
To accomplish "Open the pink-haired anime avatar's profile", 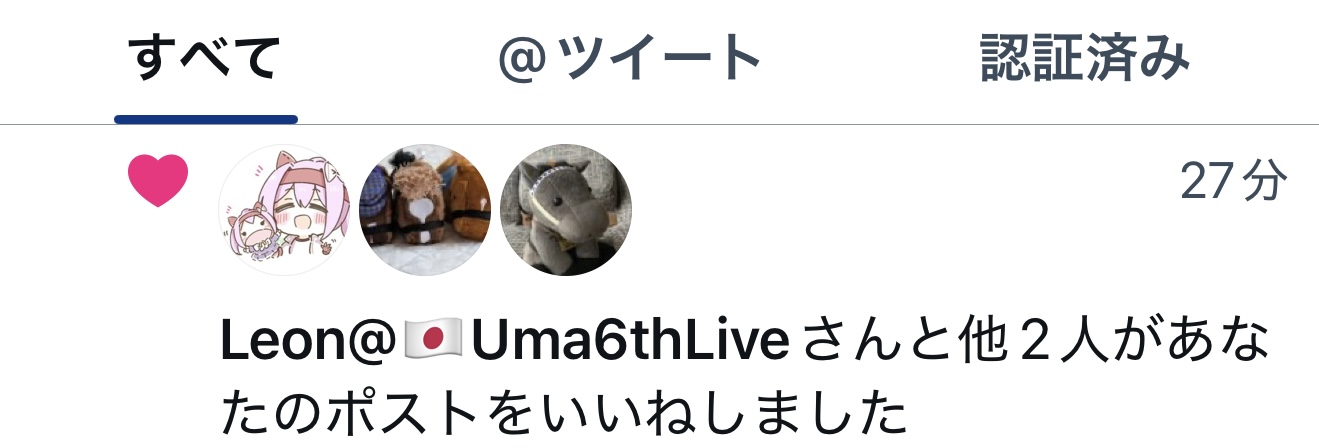I will pos(284,210).
